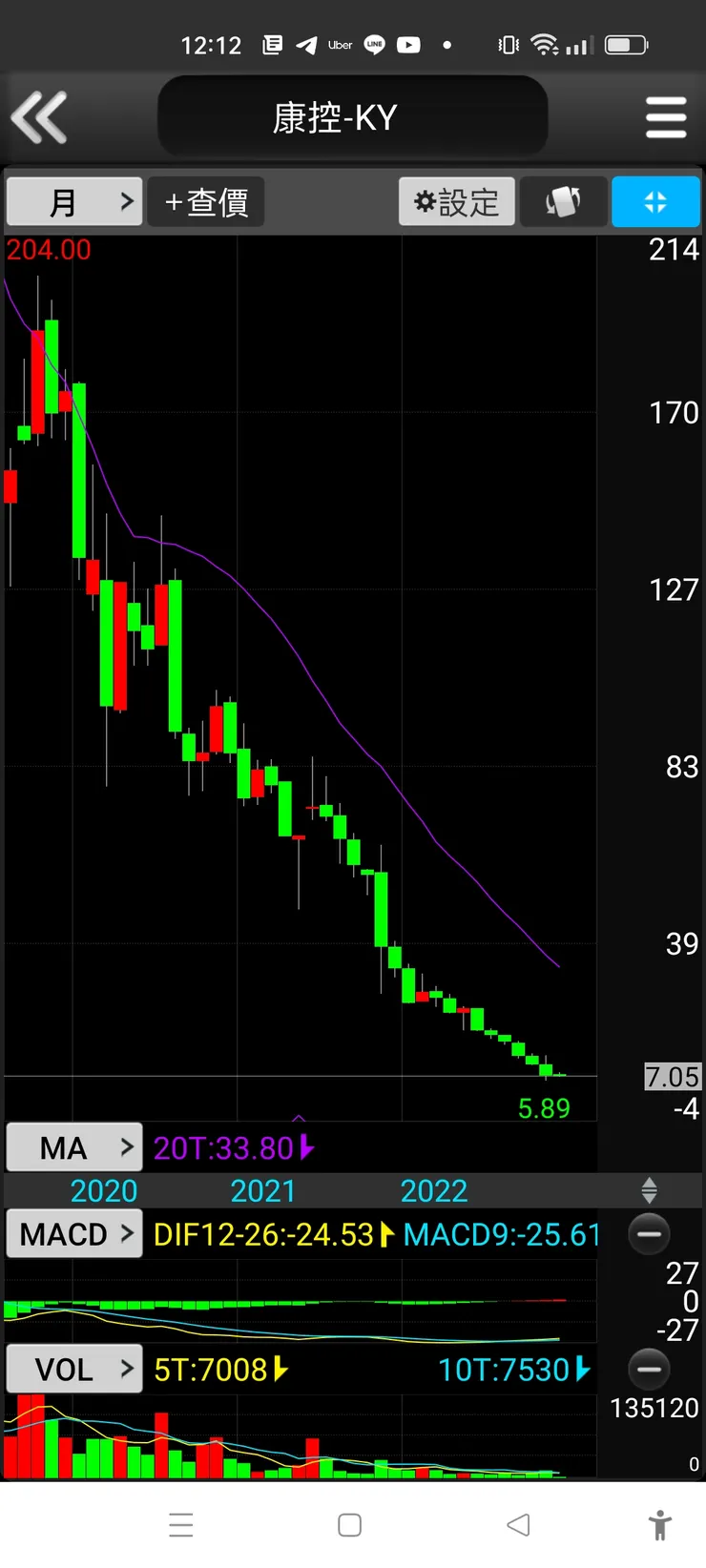Change the MACD indicator type

pyautogui.click(x=74, y=1234)
